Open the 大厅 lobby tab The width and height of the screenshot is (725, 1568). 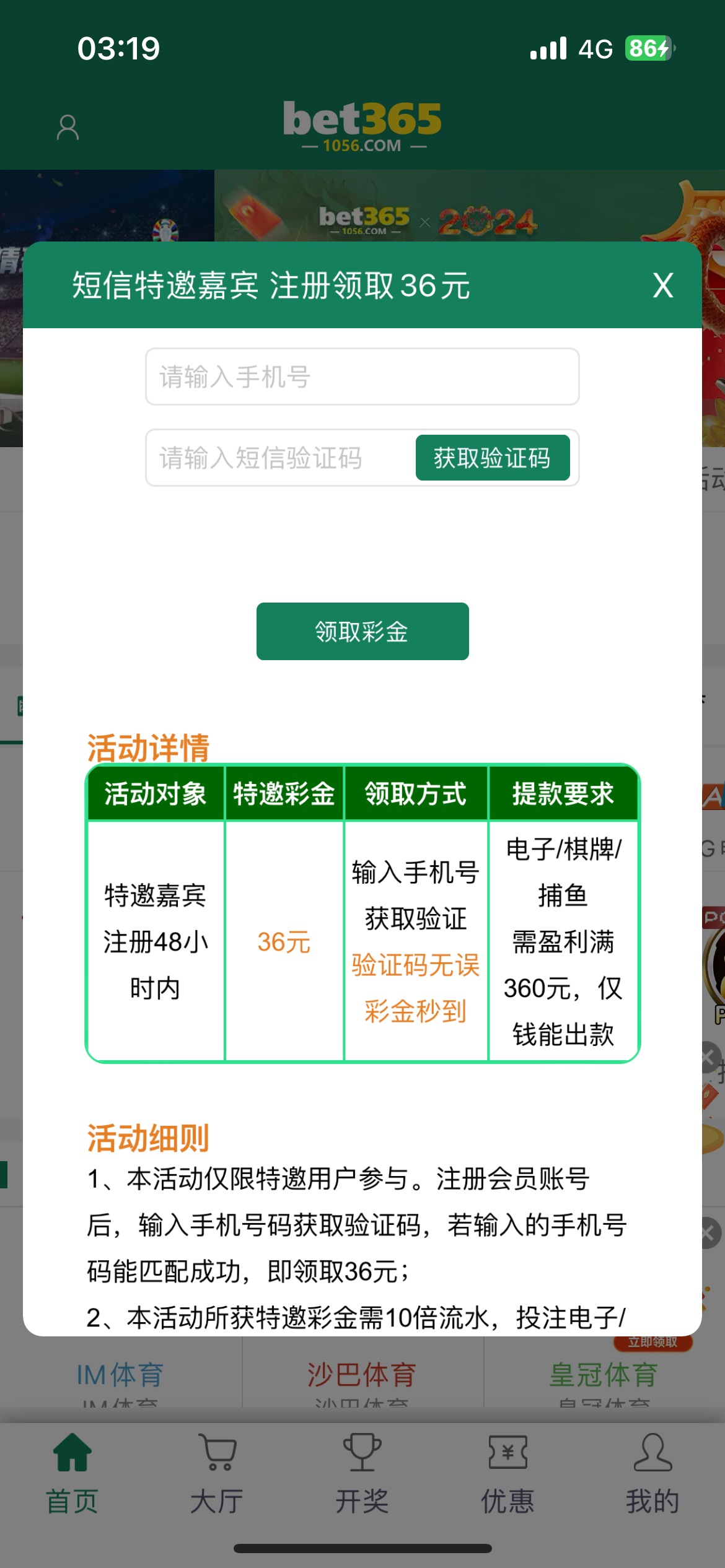(x=217, y=1474)
